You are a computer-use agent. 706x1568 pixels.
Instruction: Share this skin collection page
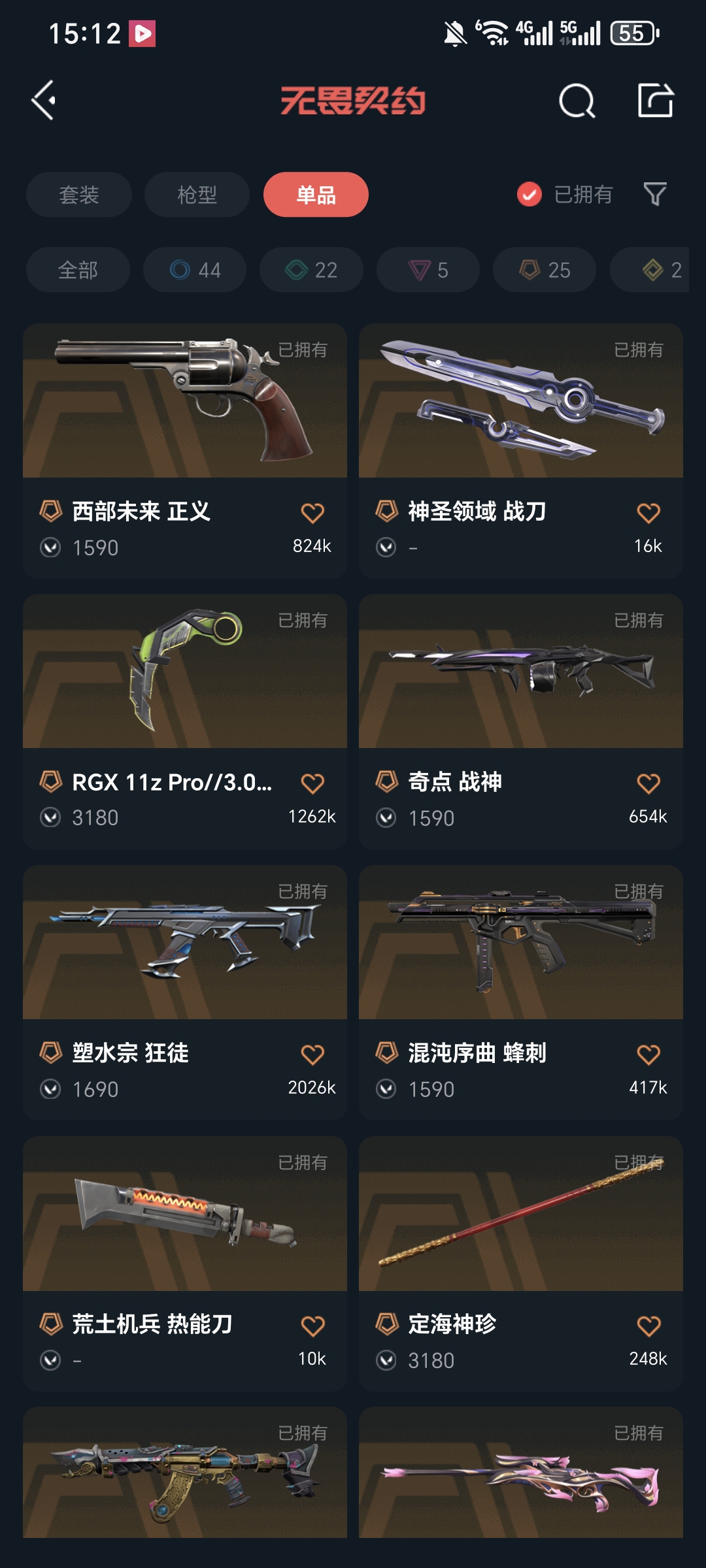pyautogui.click(x=655, y=101)
